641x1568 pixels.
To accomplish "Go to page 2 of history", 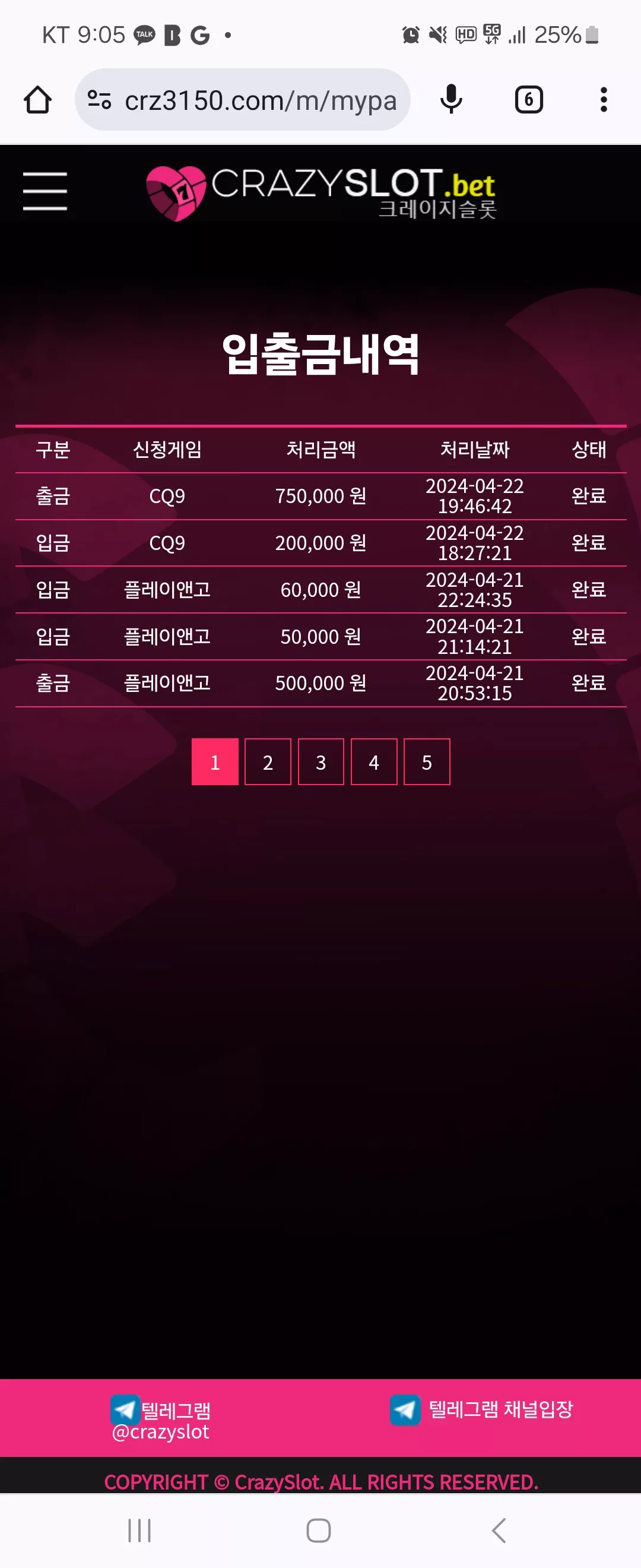I will point(268,762).
